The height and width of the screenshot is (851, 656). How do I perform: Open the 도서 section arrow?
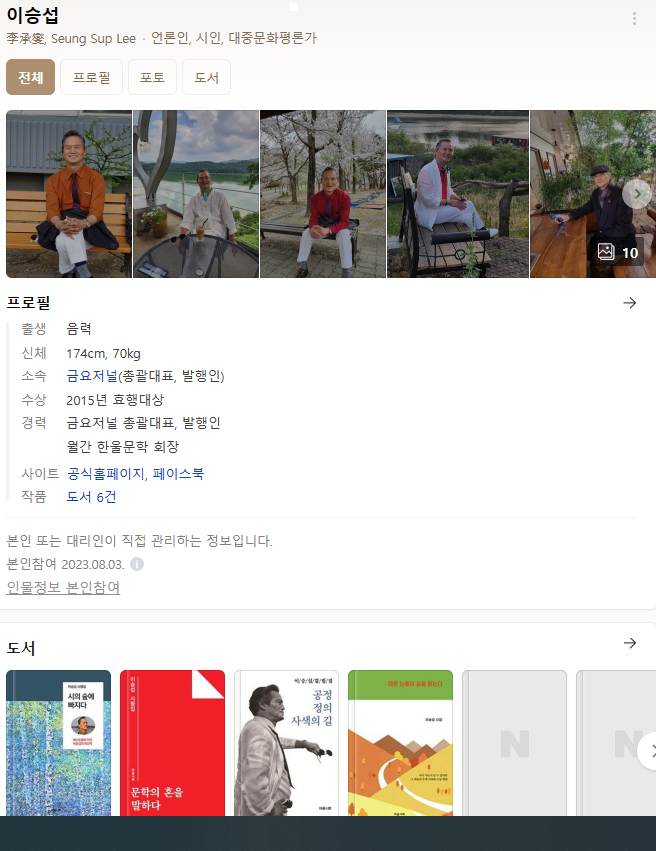click(x=629, y=643)
